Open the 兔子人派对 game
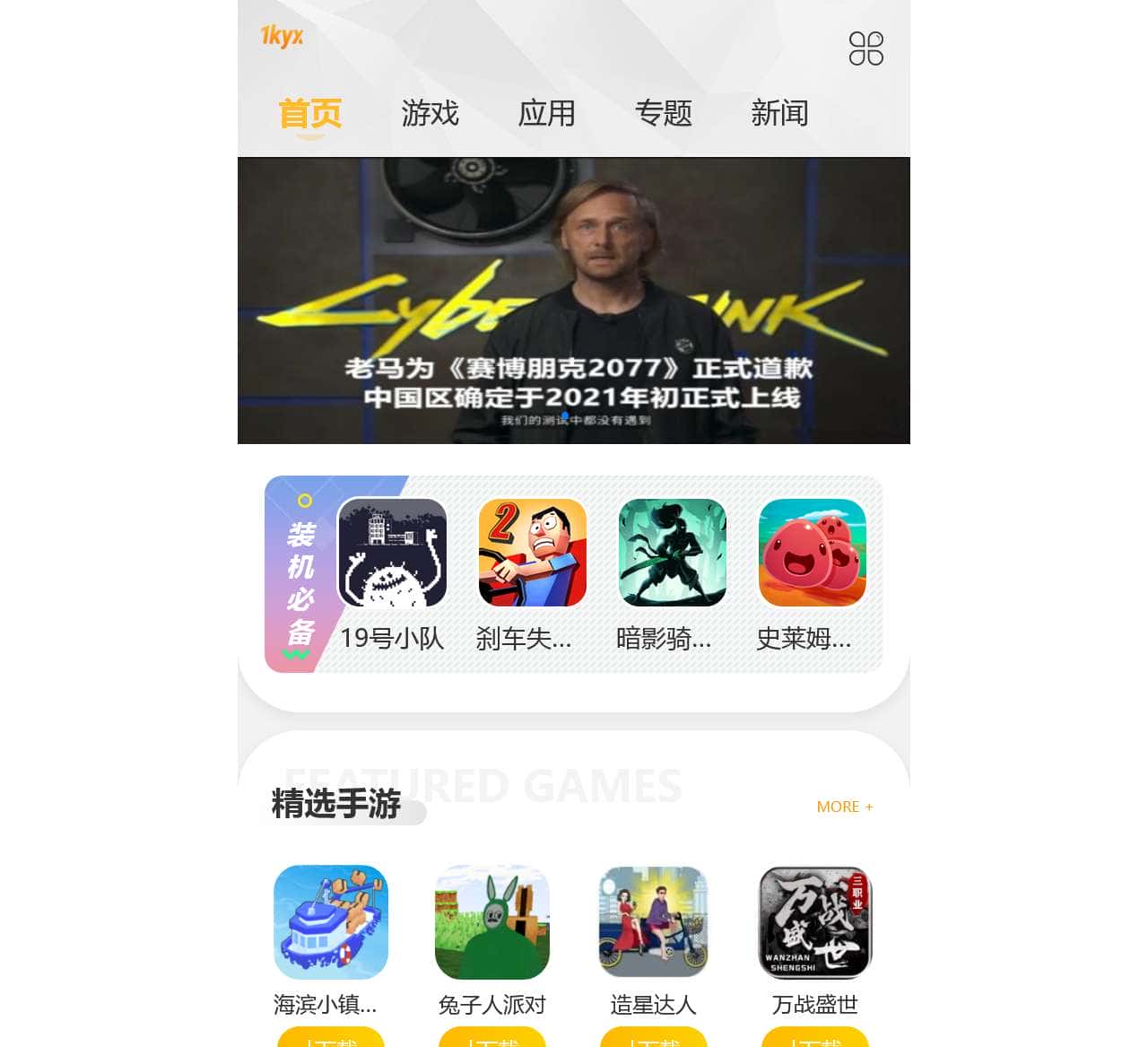This screenshot has height=1047, width=1148. (x=491, y=922)
